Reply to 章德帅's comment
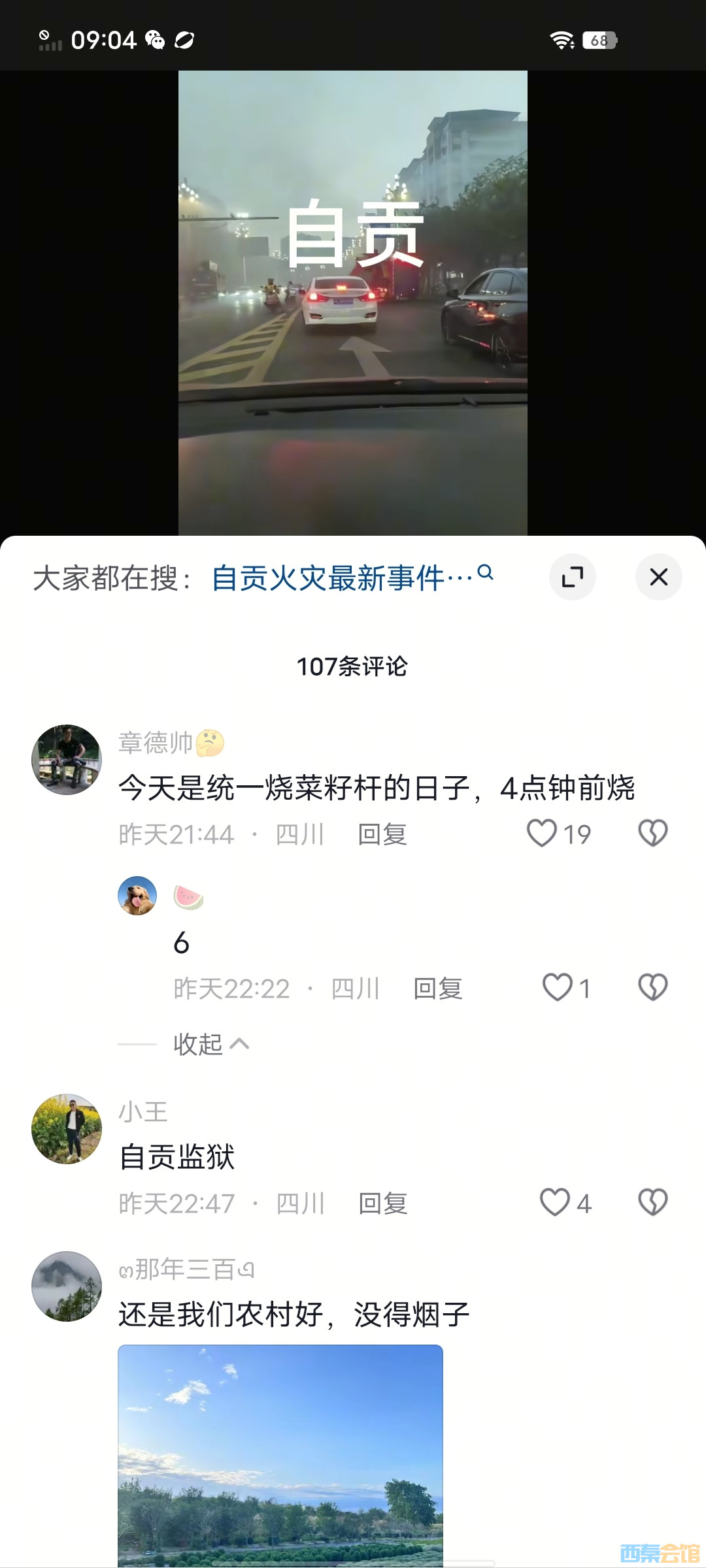The image size is (706, 1568). coord(382,835)
